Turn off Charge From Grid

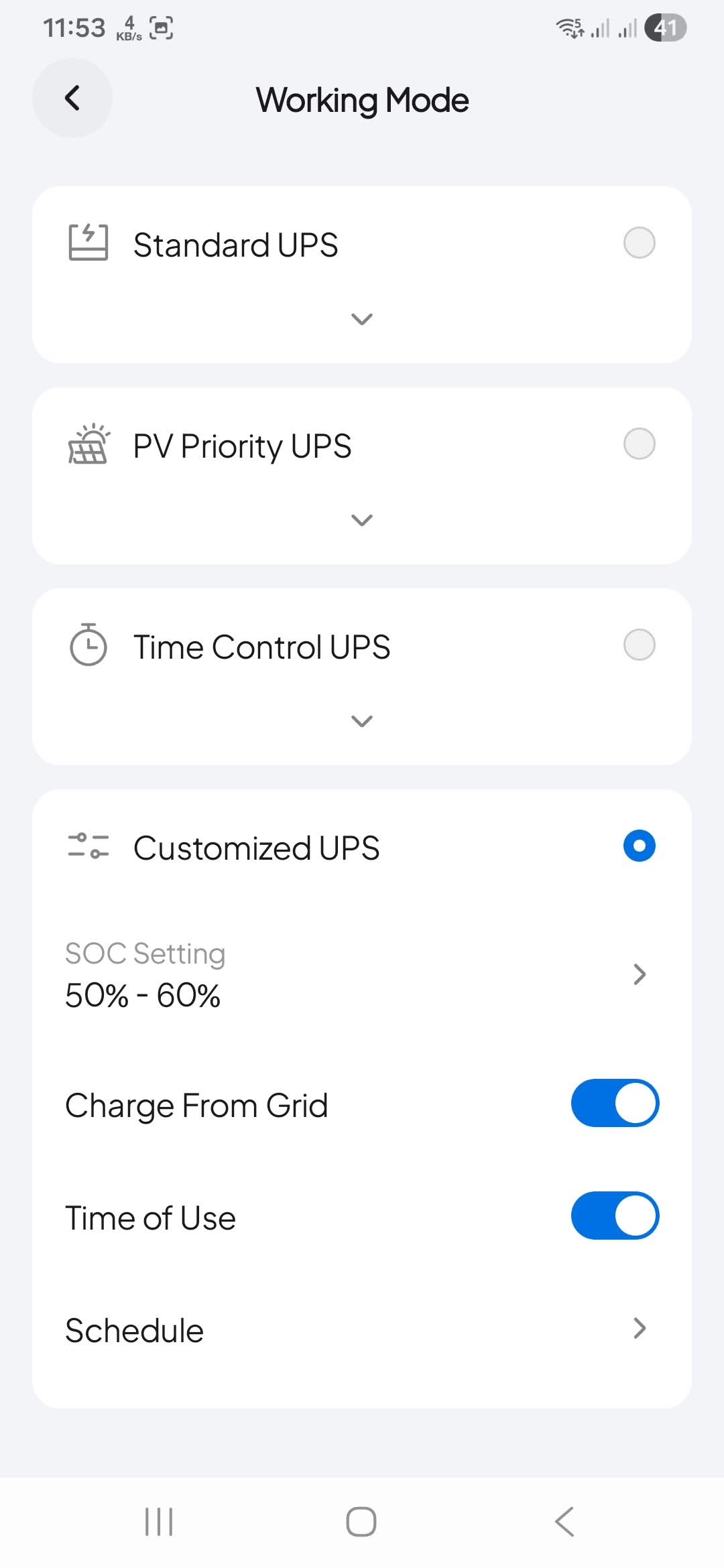coord(615,1103)
